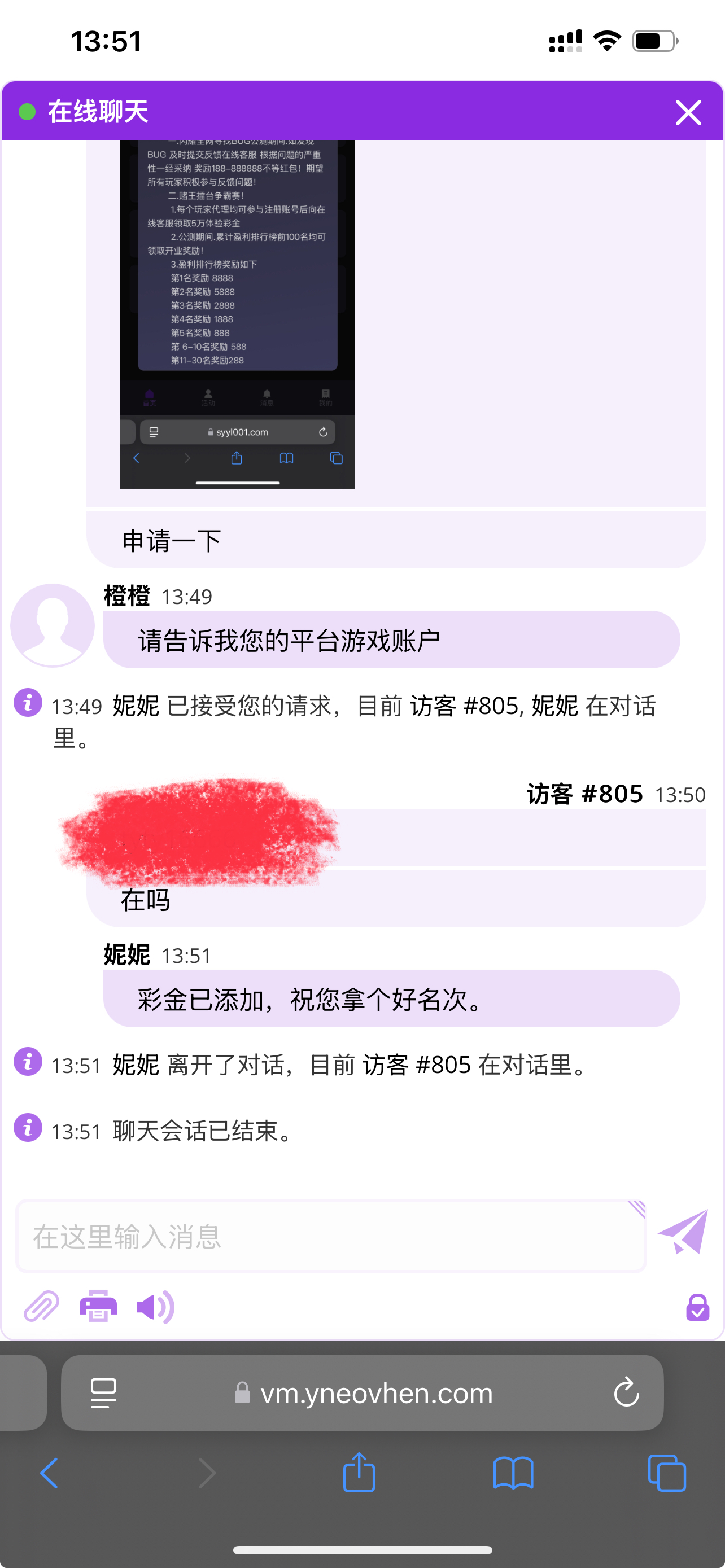Show all open Safari tabs

667,1473
